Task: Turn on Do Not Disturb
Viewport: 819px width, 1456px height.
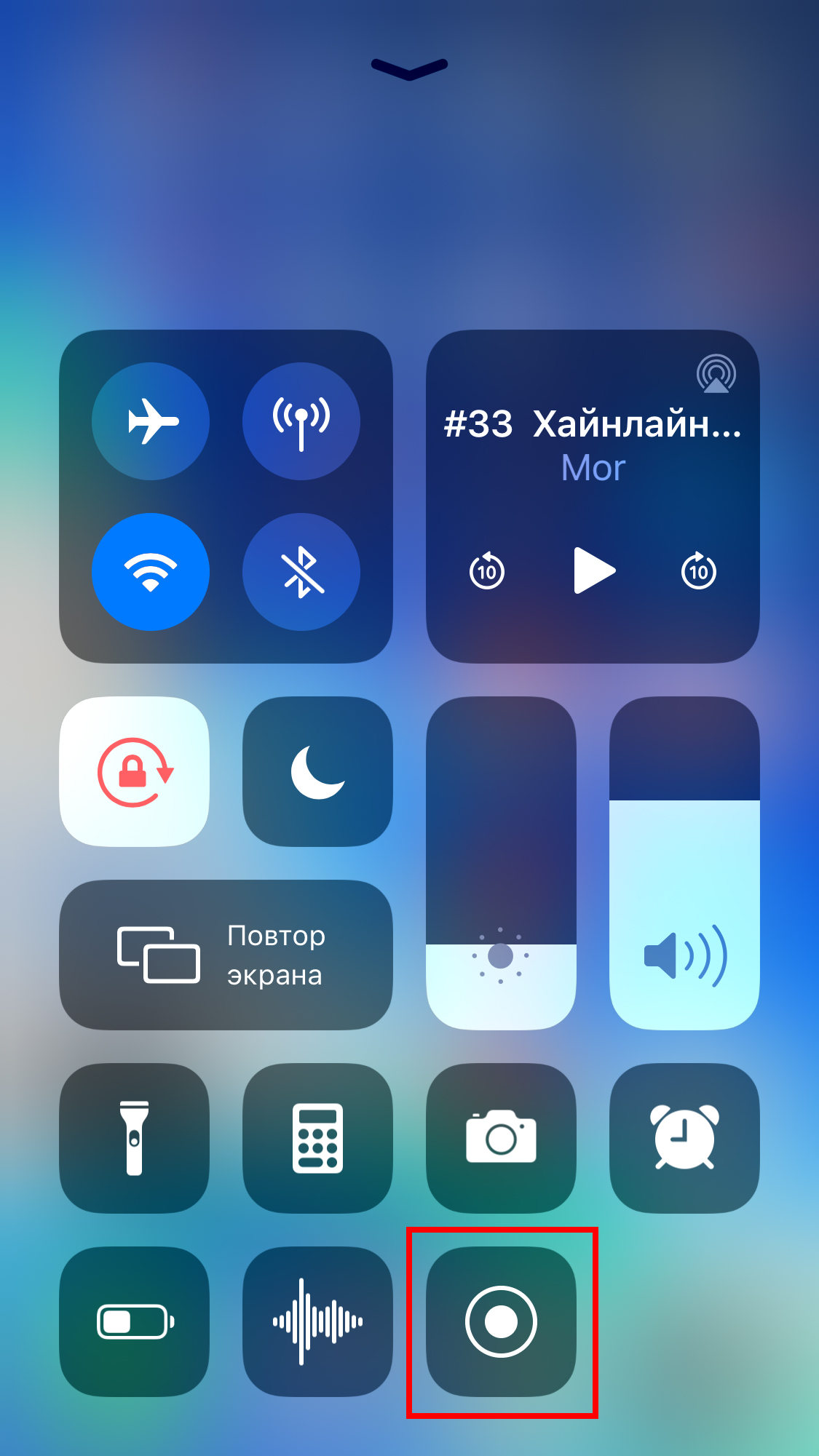Action: tap(317, 772)
